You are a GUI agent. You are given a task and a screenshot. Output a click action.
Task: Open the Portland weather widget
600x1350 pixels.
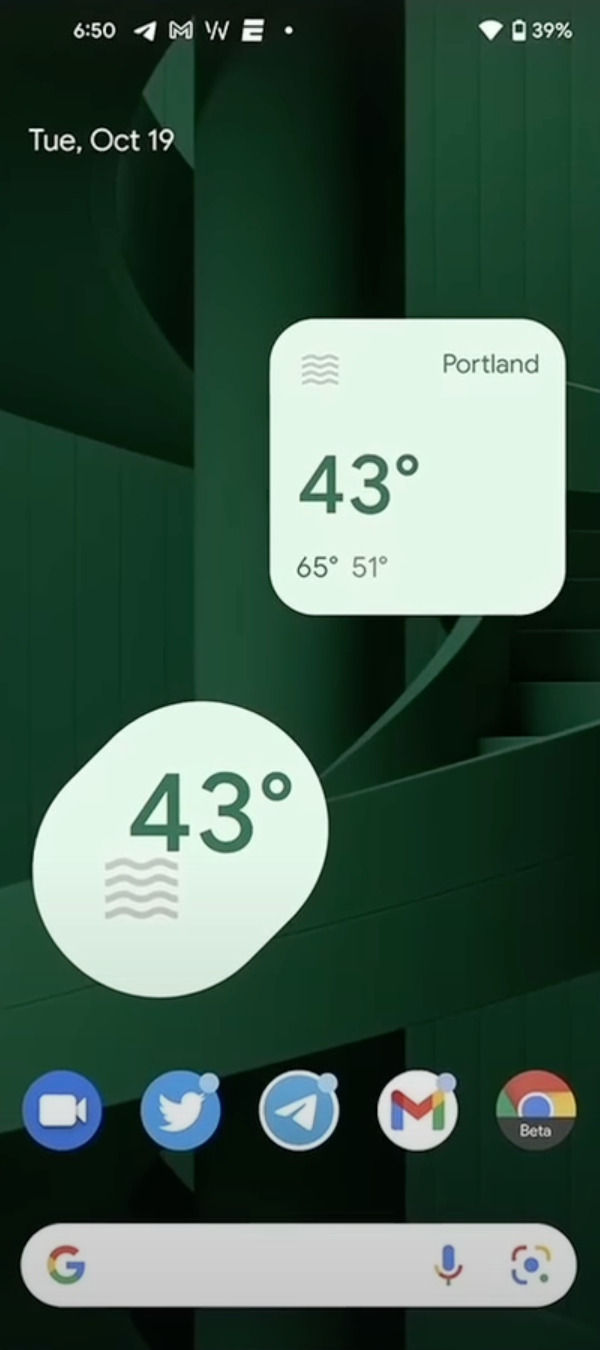coord(417,466)
